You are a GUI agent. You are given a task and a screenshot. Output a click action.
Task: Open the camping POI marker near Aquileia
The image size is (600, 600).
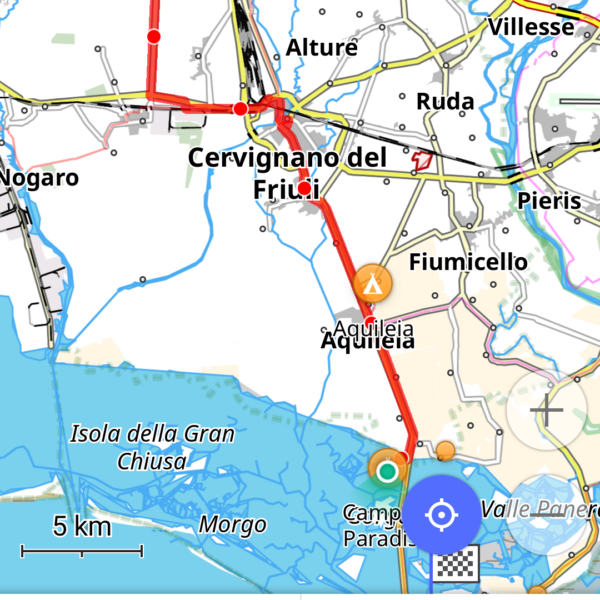point(372,284)
